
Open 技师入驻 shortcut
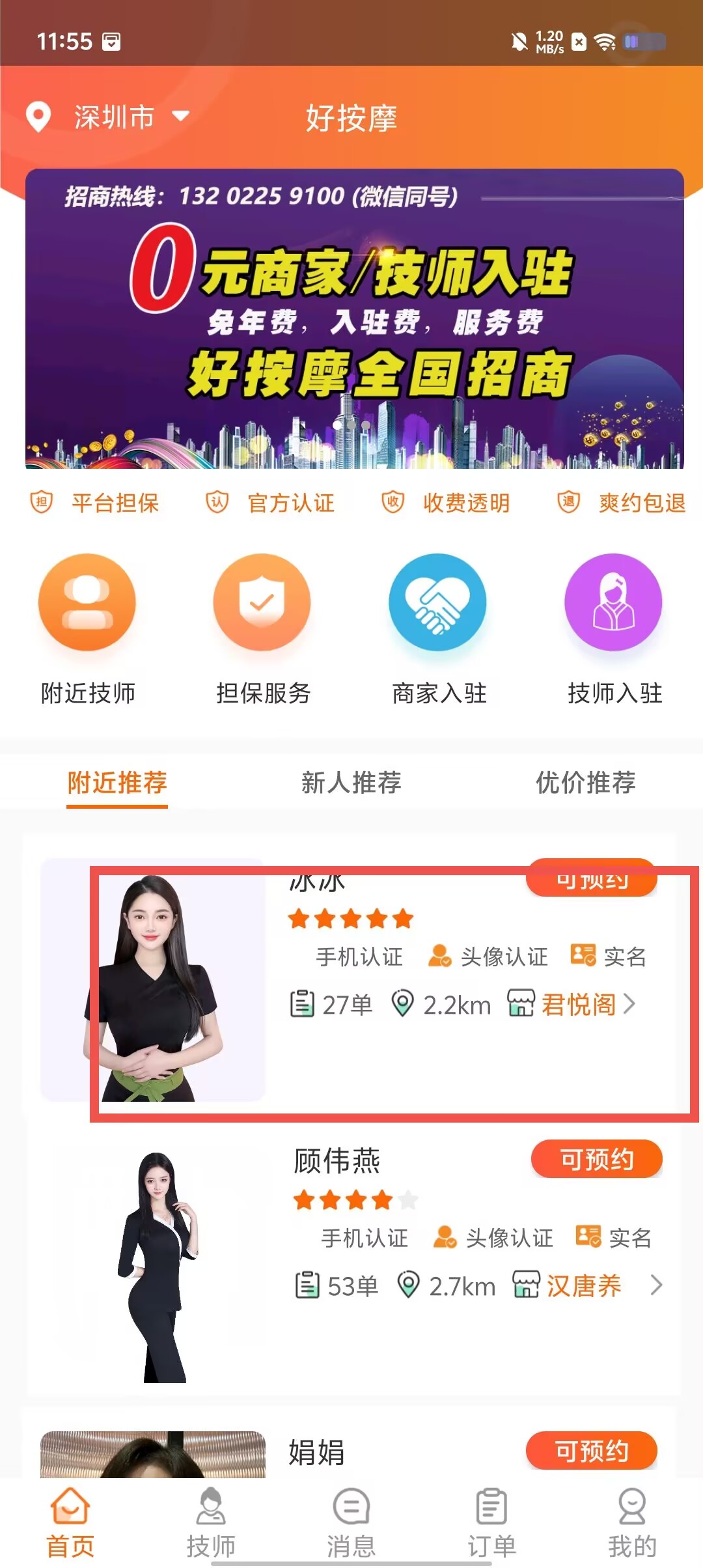[614, 630]
